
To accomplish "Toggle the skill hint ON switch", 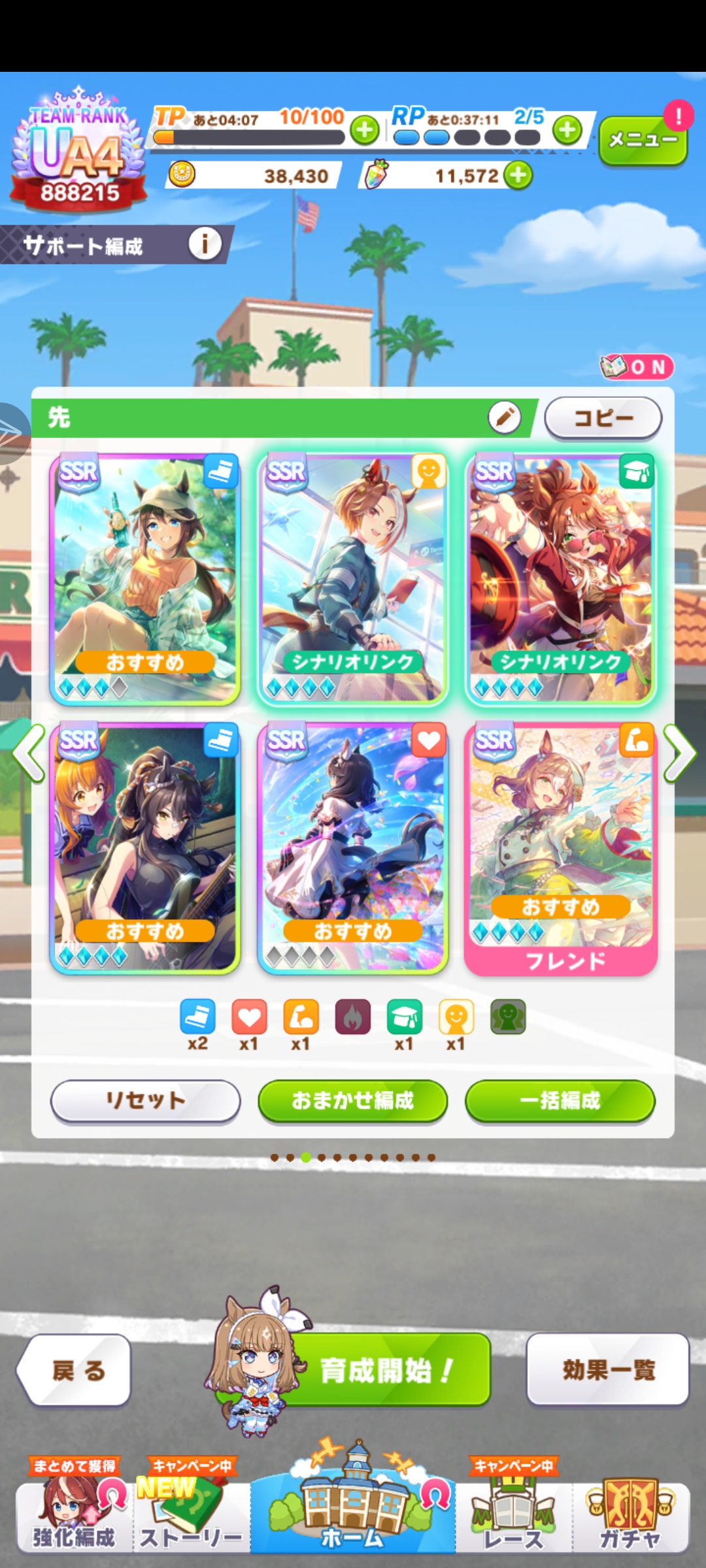I will pos(637,367).
